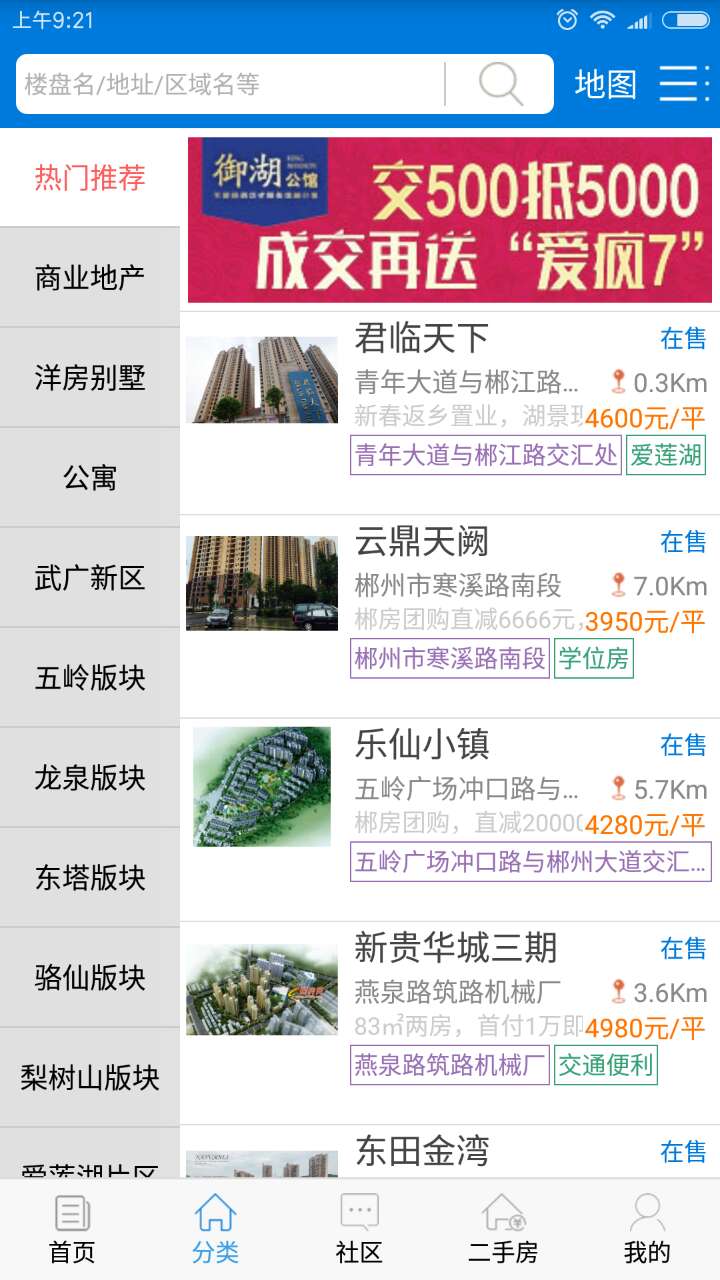Tap the magnifier search icon

tap(500, 84)
